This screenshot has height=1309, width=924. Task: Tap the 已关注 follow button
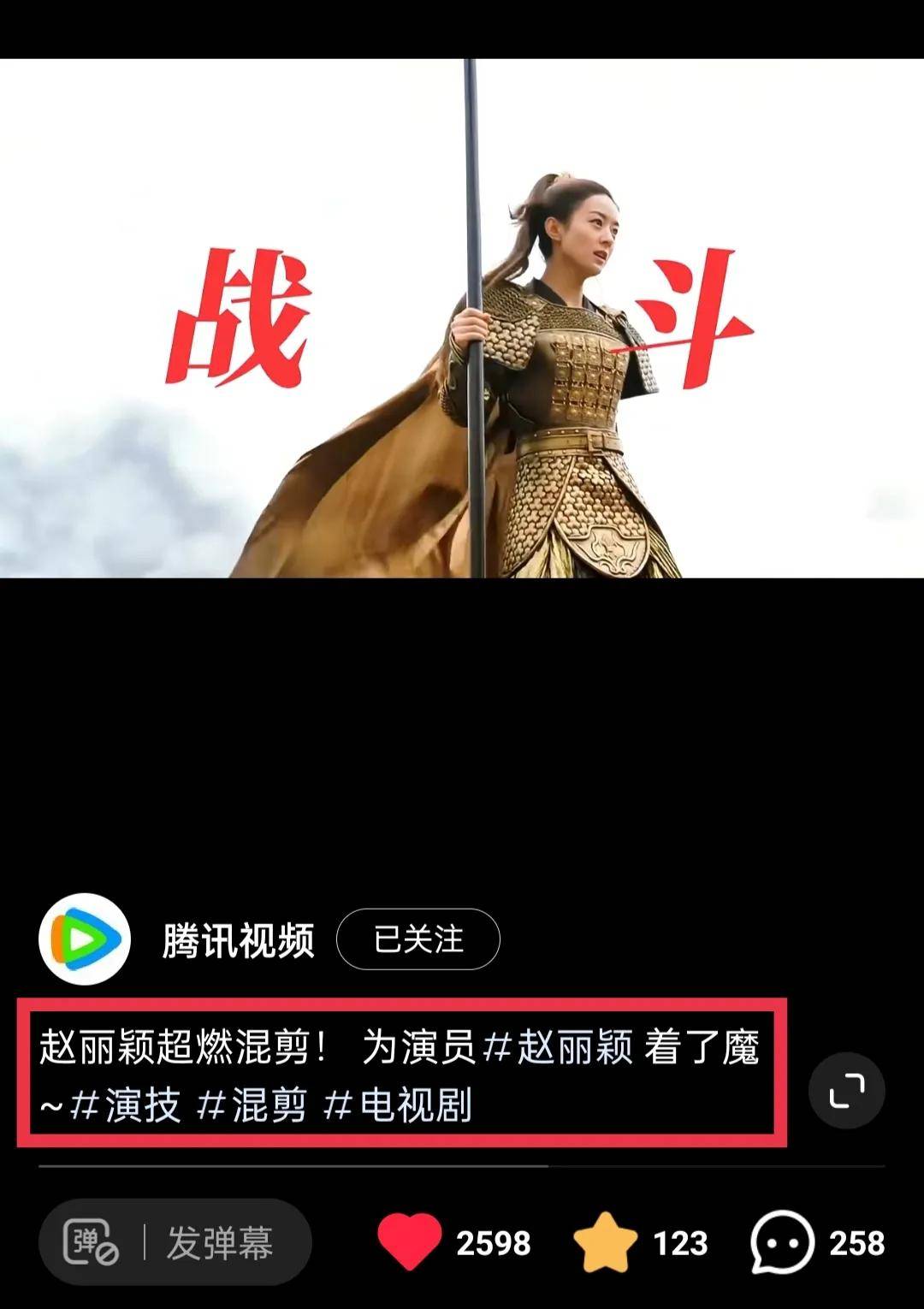(x=418, y=939)
